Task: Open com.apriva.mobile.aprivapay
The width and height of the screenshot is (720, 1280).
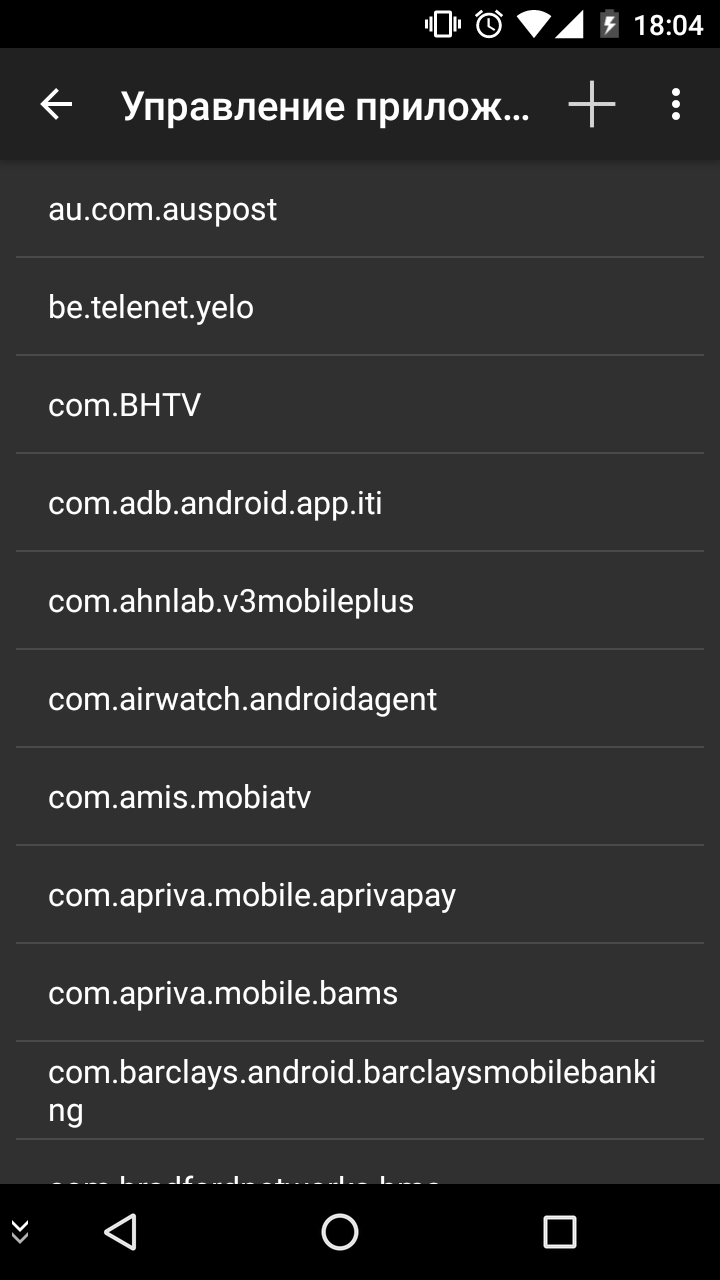Action: point(360,895)
